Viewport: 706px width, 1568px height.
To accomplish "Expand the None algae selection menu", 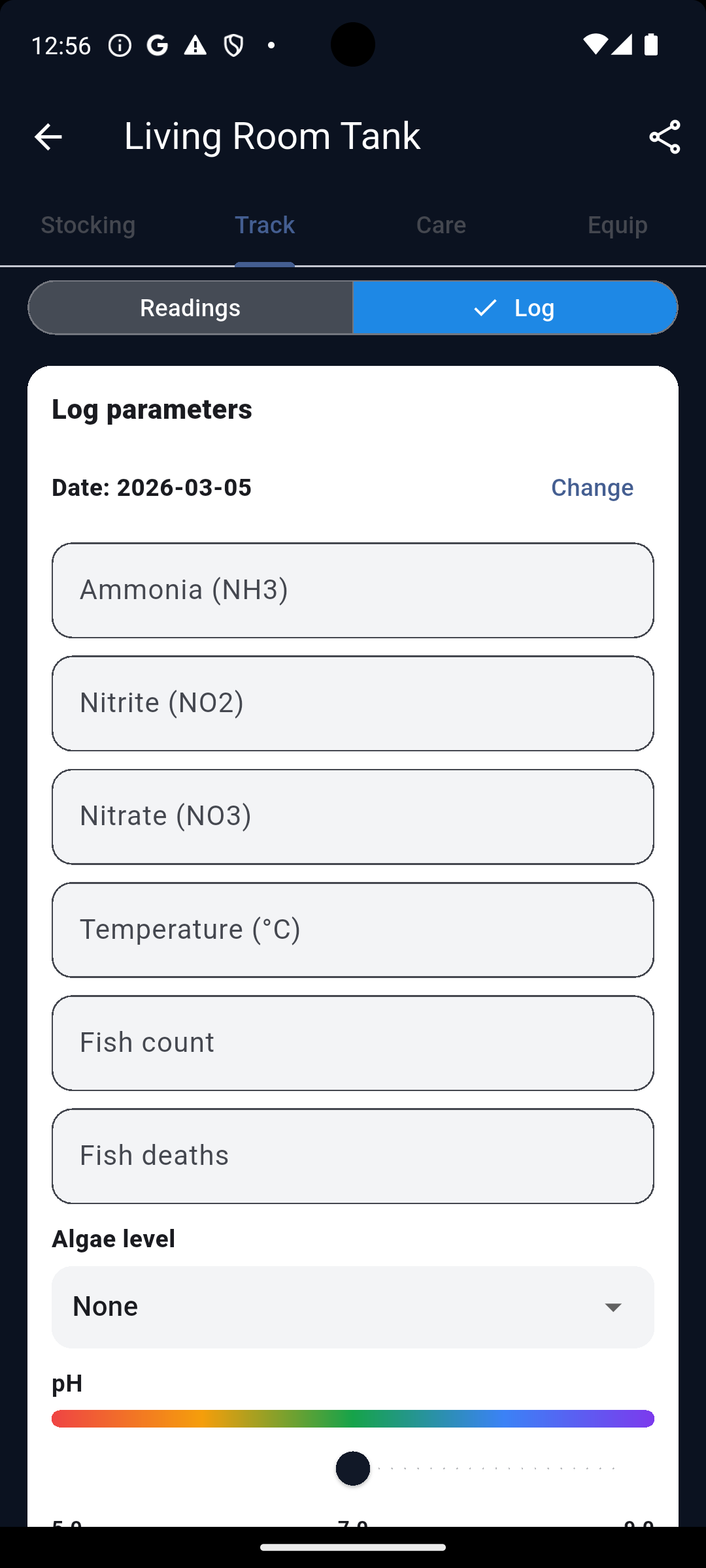I will [x=352, y=1307].
